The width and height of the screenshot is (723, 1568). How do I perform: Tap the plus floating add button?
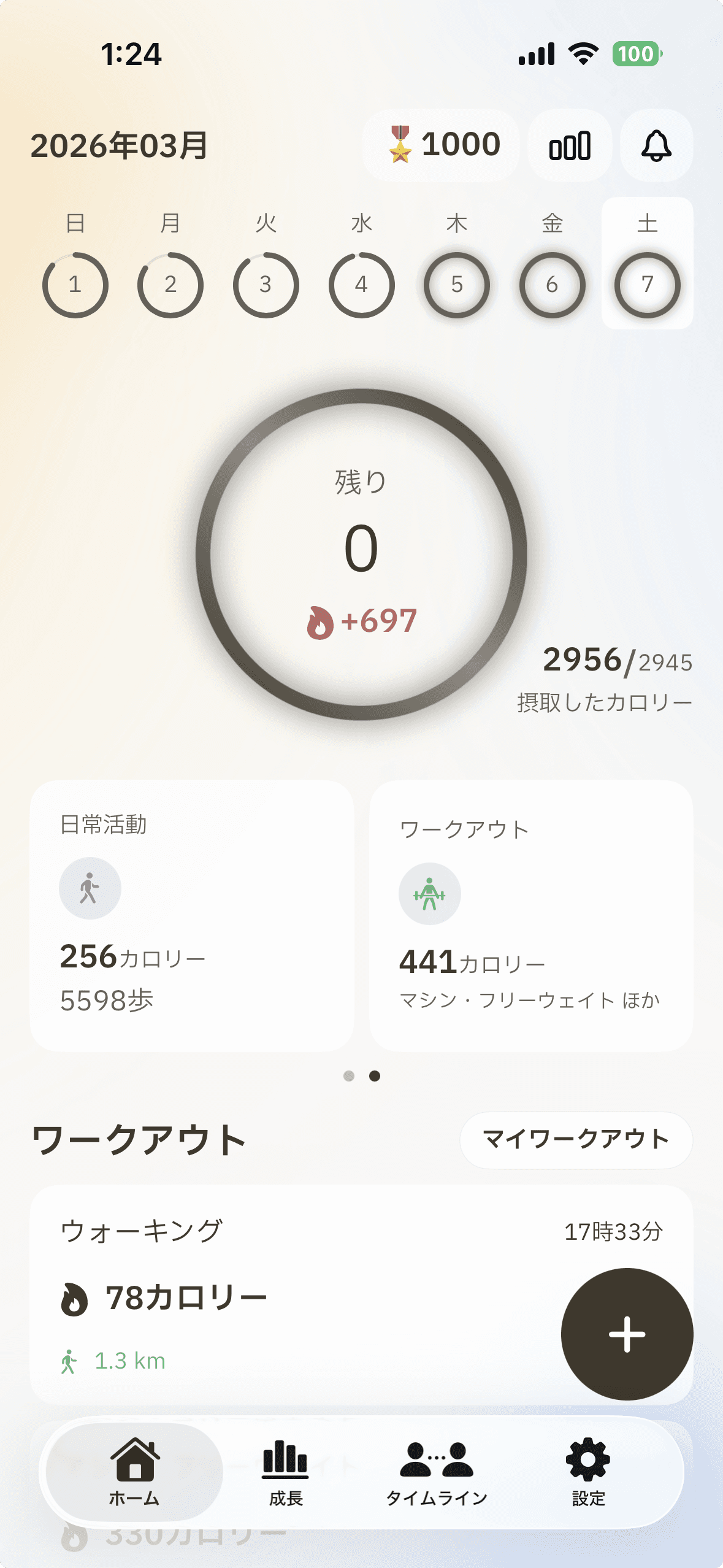tap(627, 1334)
